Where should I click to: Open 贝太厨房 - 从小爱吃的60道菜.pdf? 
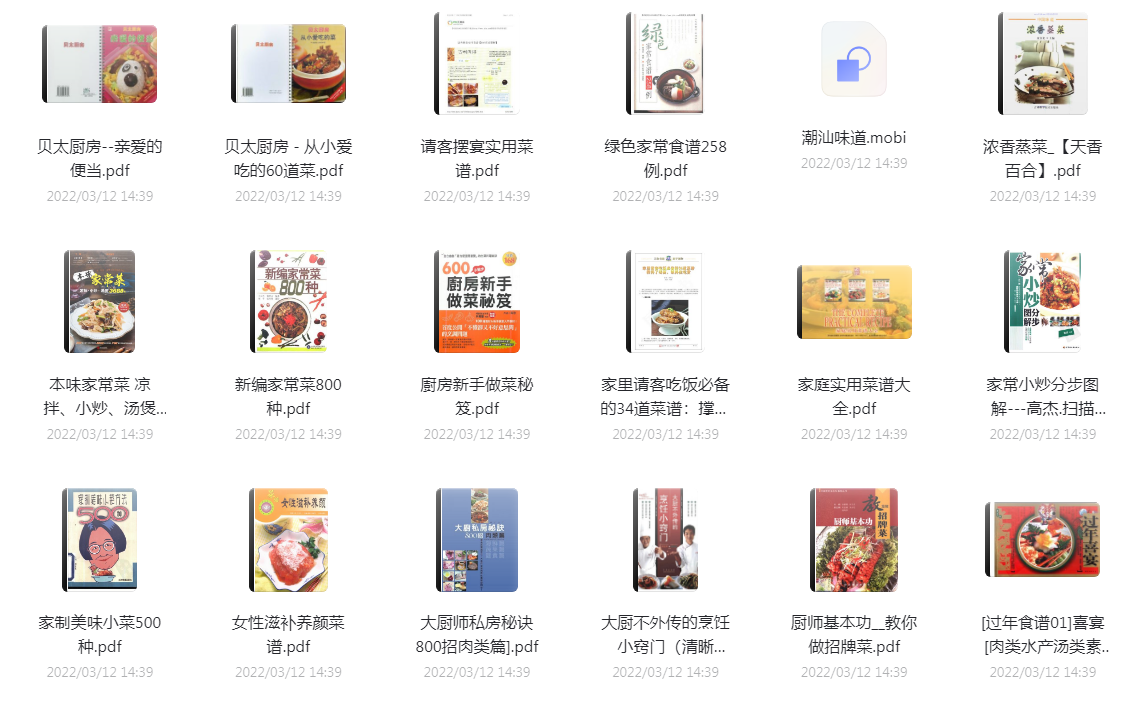click(288, 64)
